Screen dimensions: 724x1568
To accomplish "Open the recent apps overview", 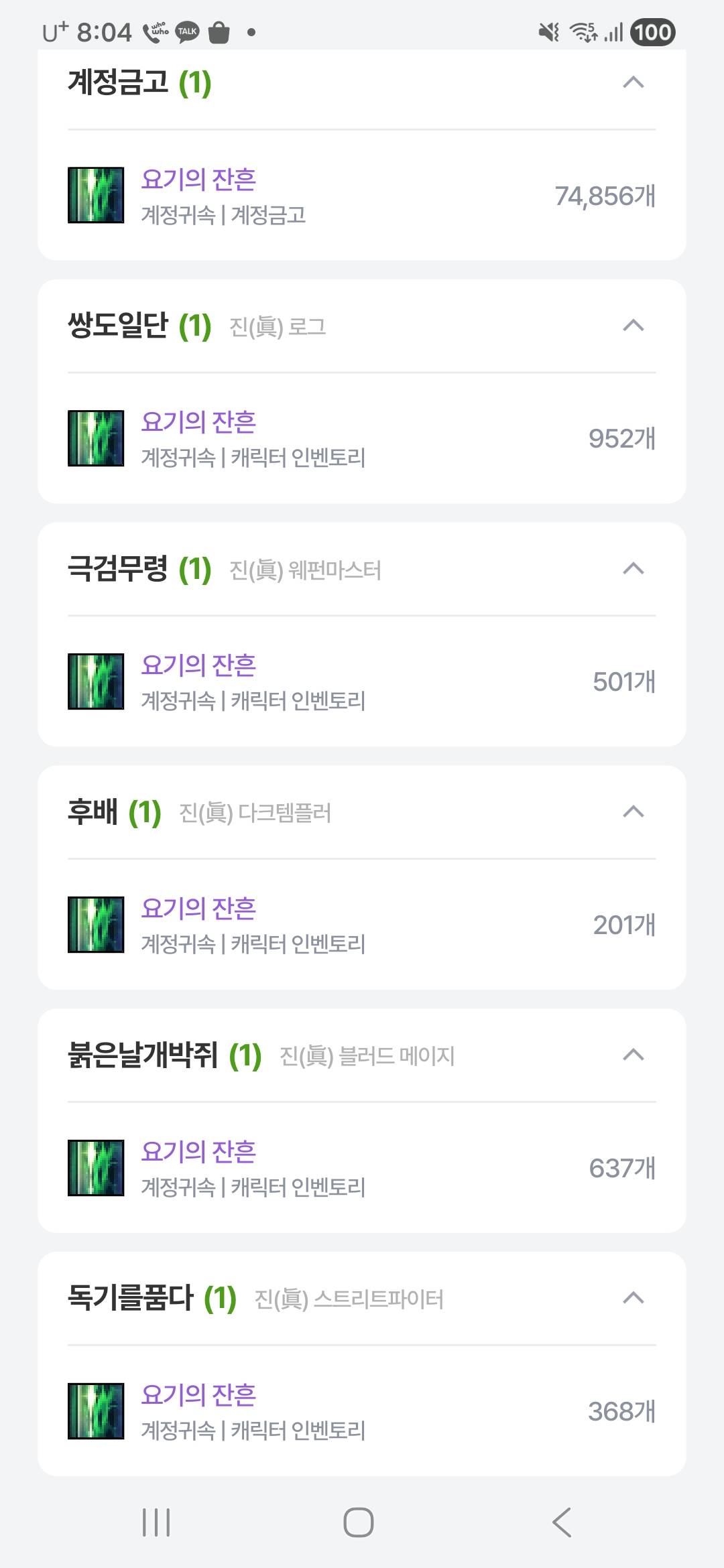I will pyautogui.click(x=156, y=1522).
